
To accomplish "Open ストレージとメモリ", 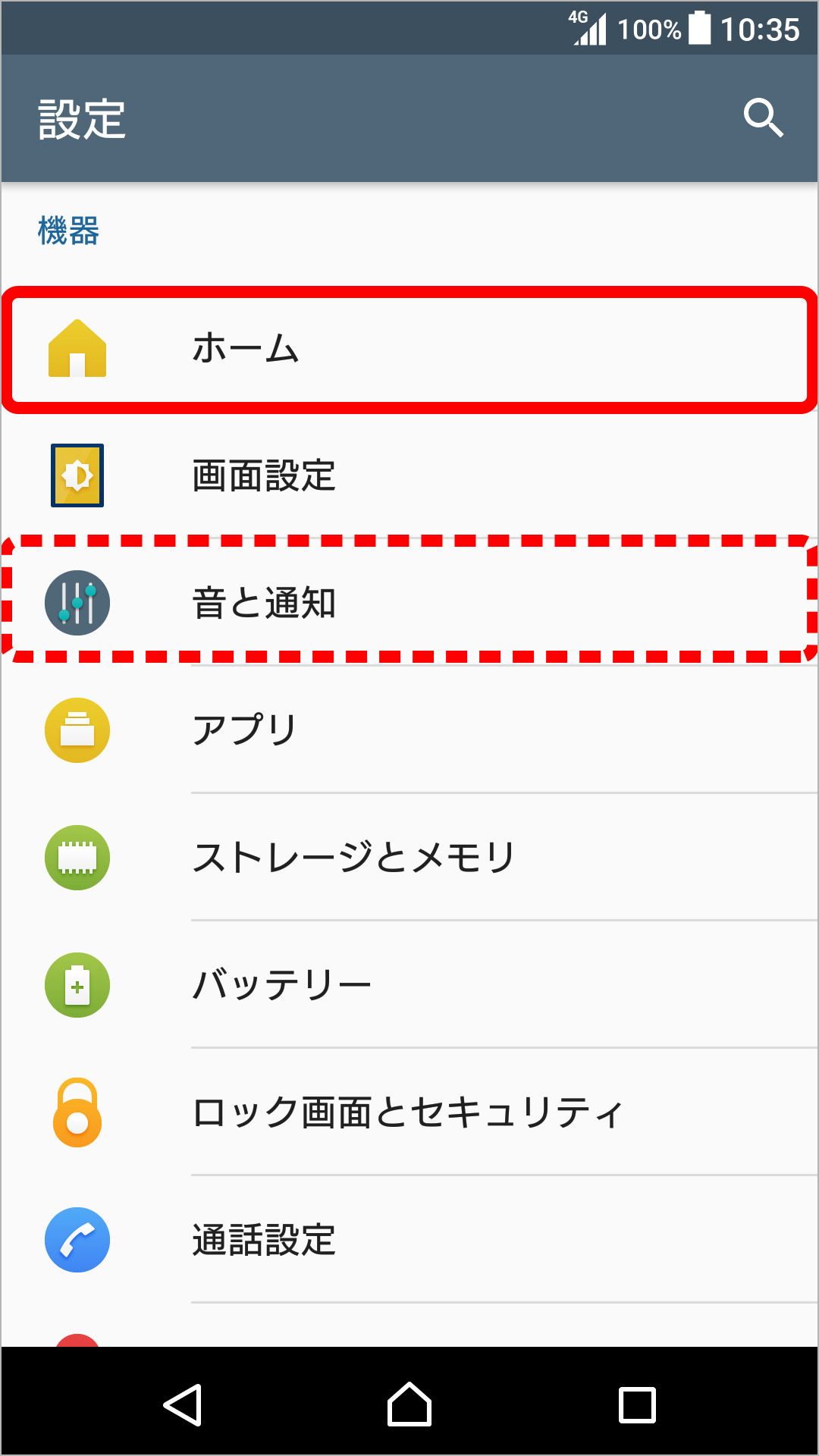I will coord(409,858).
